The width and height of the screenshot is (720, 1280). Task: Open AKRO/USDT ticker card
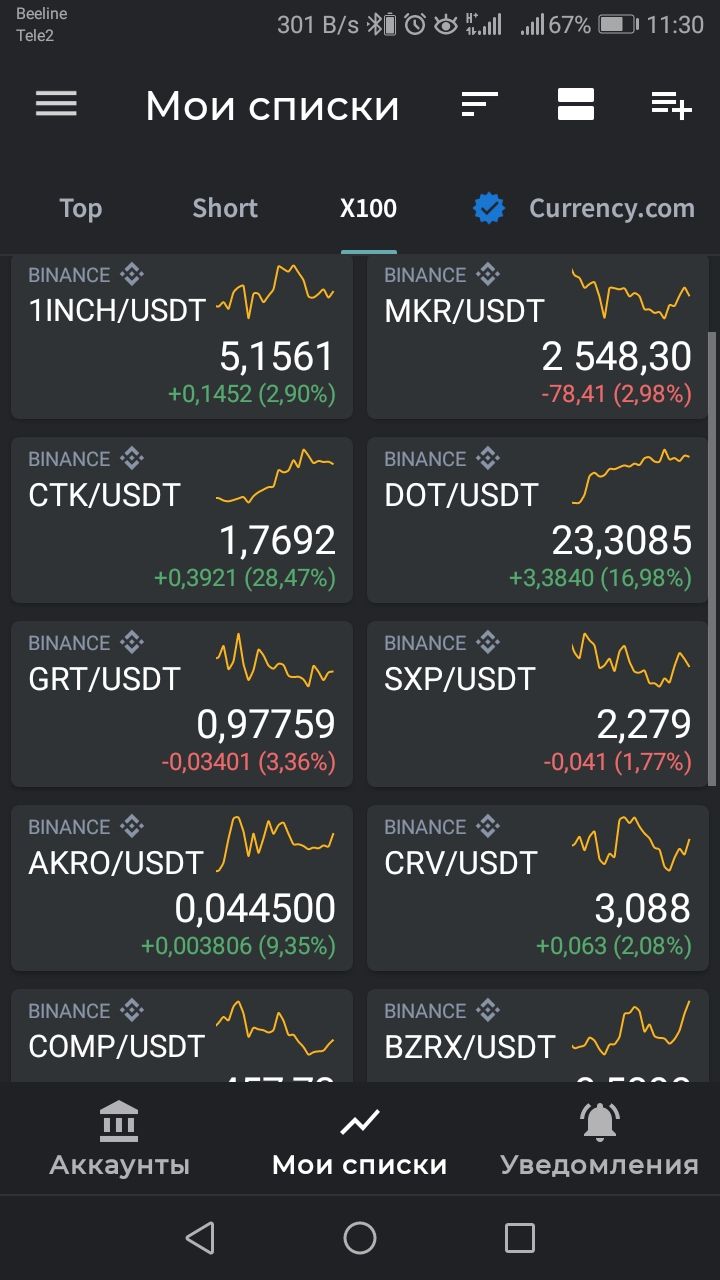click(x=182, y=888)
